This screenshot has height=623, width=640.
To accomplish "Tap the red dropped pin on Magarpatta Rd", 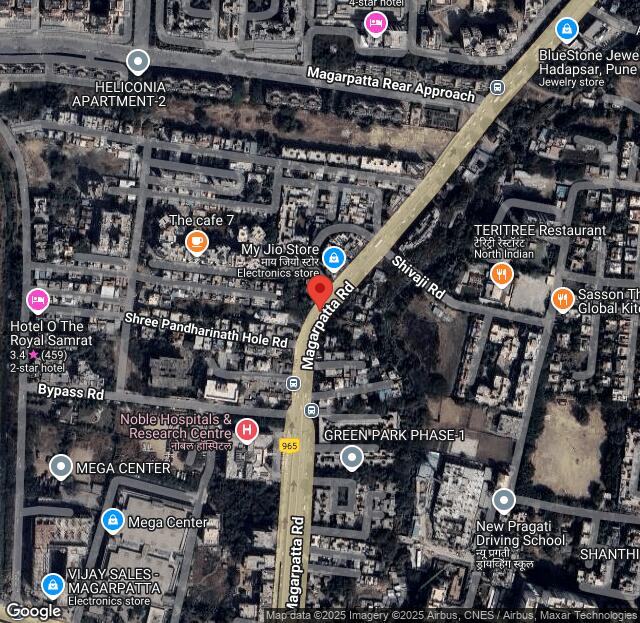I will pyautogui.click(x=320, y=292).
